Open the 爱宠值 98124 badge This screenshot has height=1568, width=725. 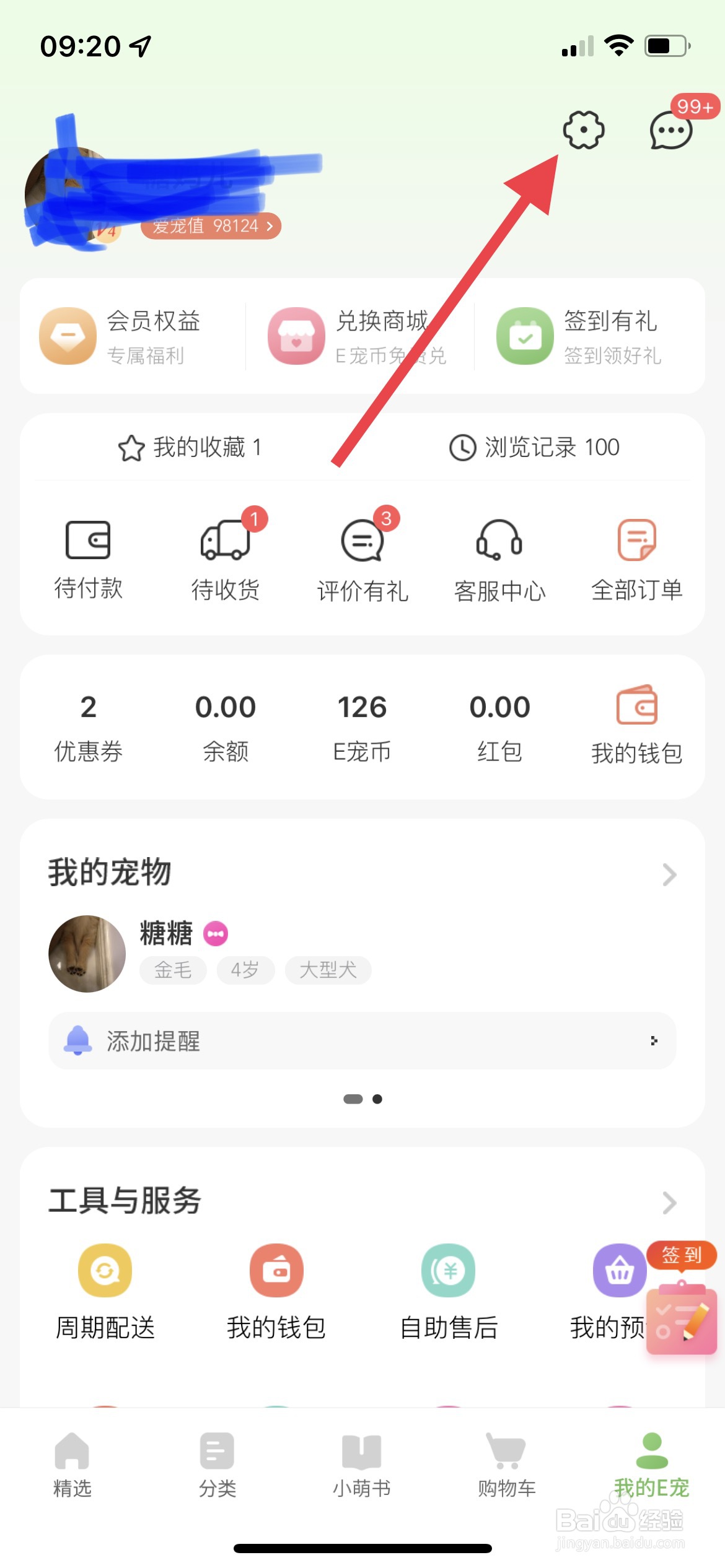point(211,226)
